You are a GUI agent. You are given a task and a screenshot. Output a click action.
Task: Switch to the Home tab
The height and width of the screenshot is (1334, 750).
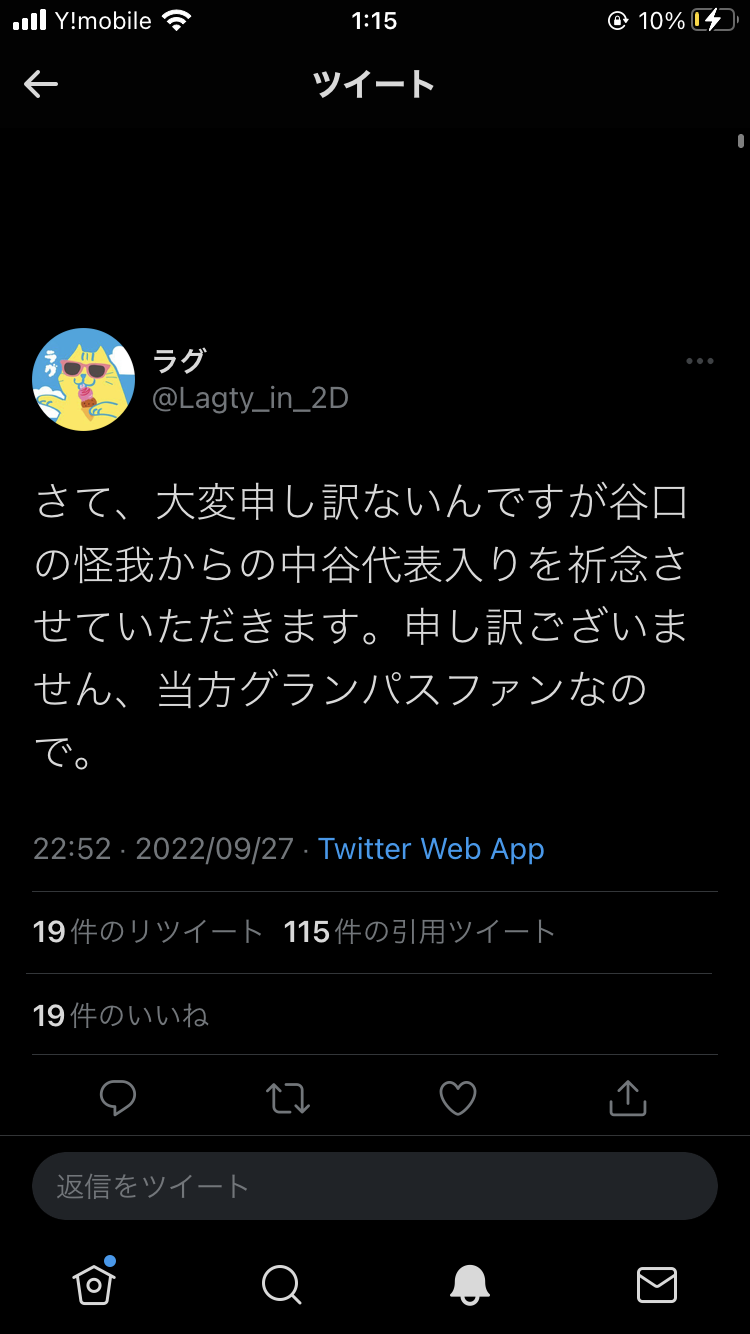(x=94, y=1282)
